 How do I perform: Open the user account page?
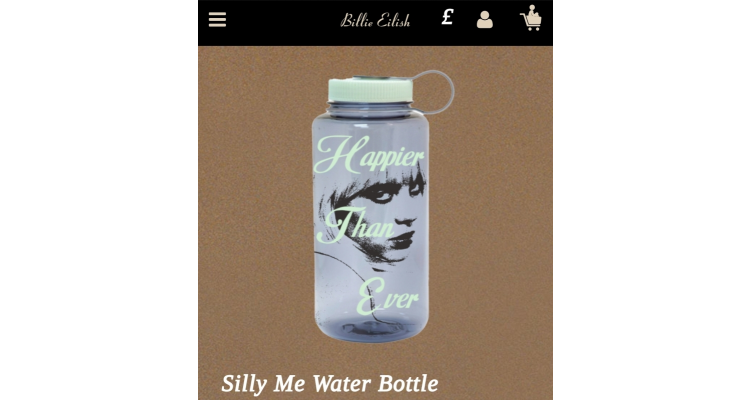pos(485,20)
